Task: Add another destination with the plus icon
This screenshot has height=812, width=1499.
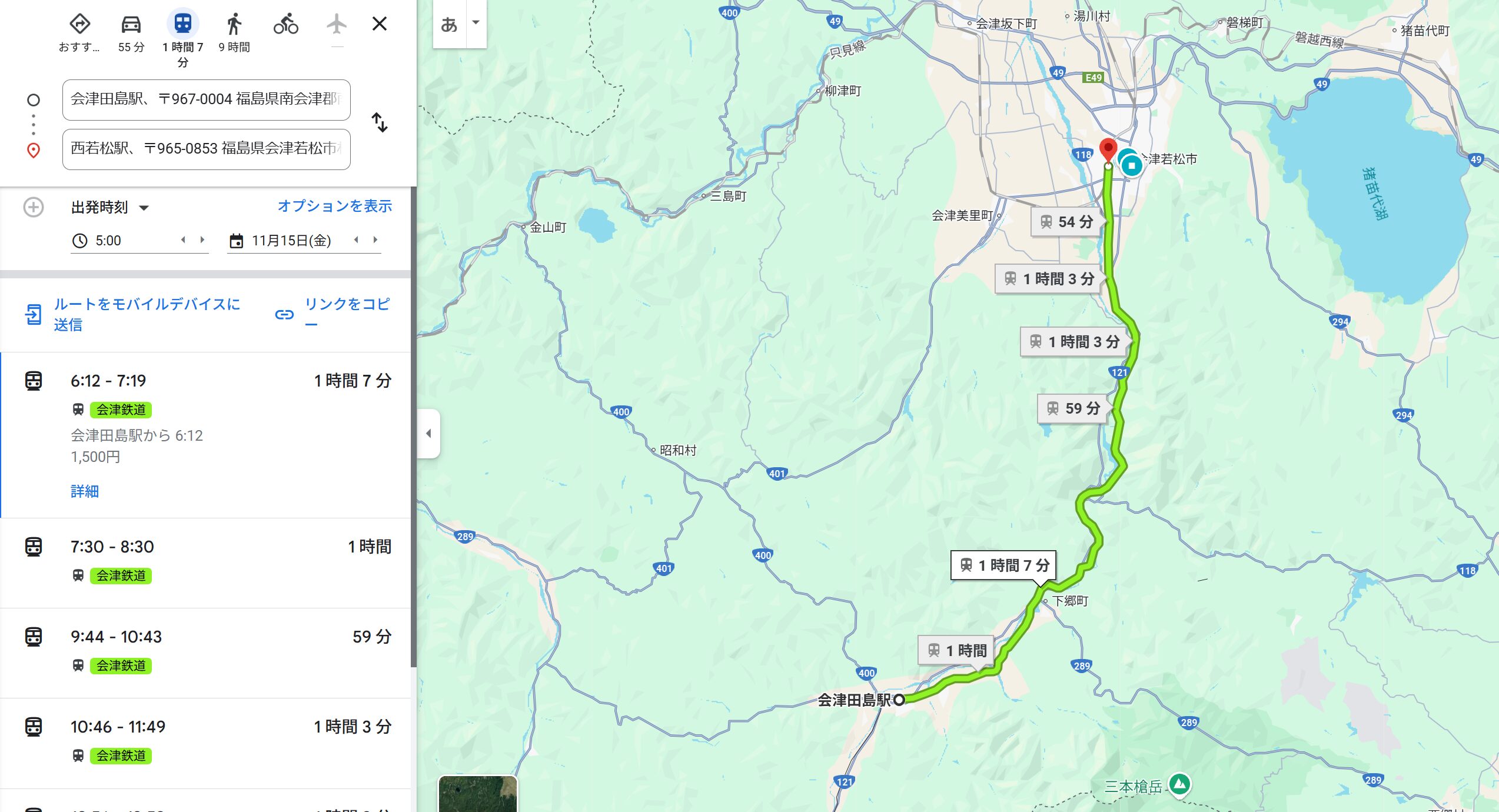Action: 34,207
